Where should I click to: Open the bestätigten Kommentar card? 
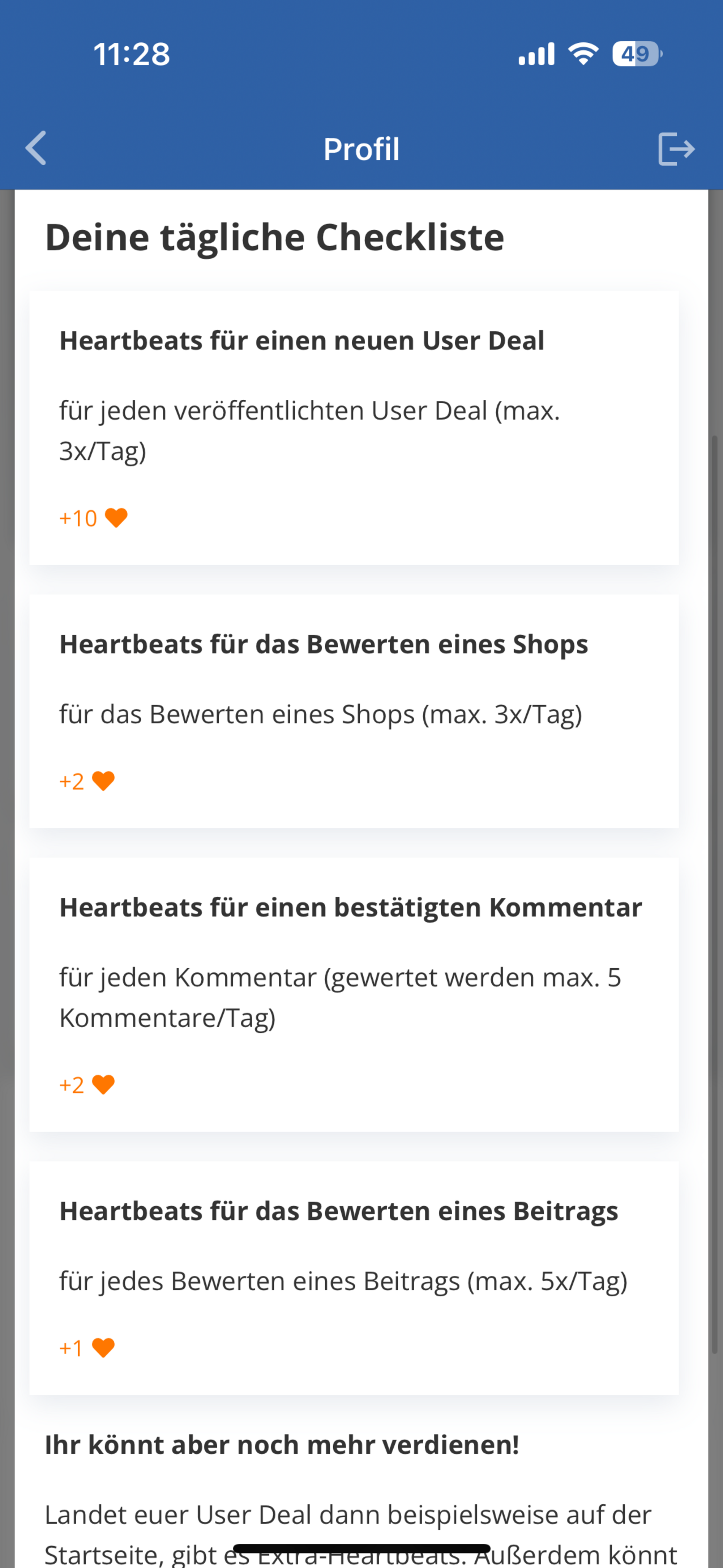point(354,995)
